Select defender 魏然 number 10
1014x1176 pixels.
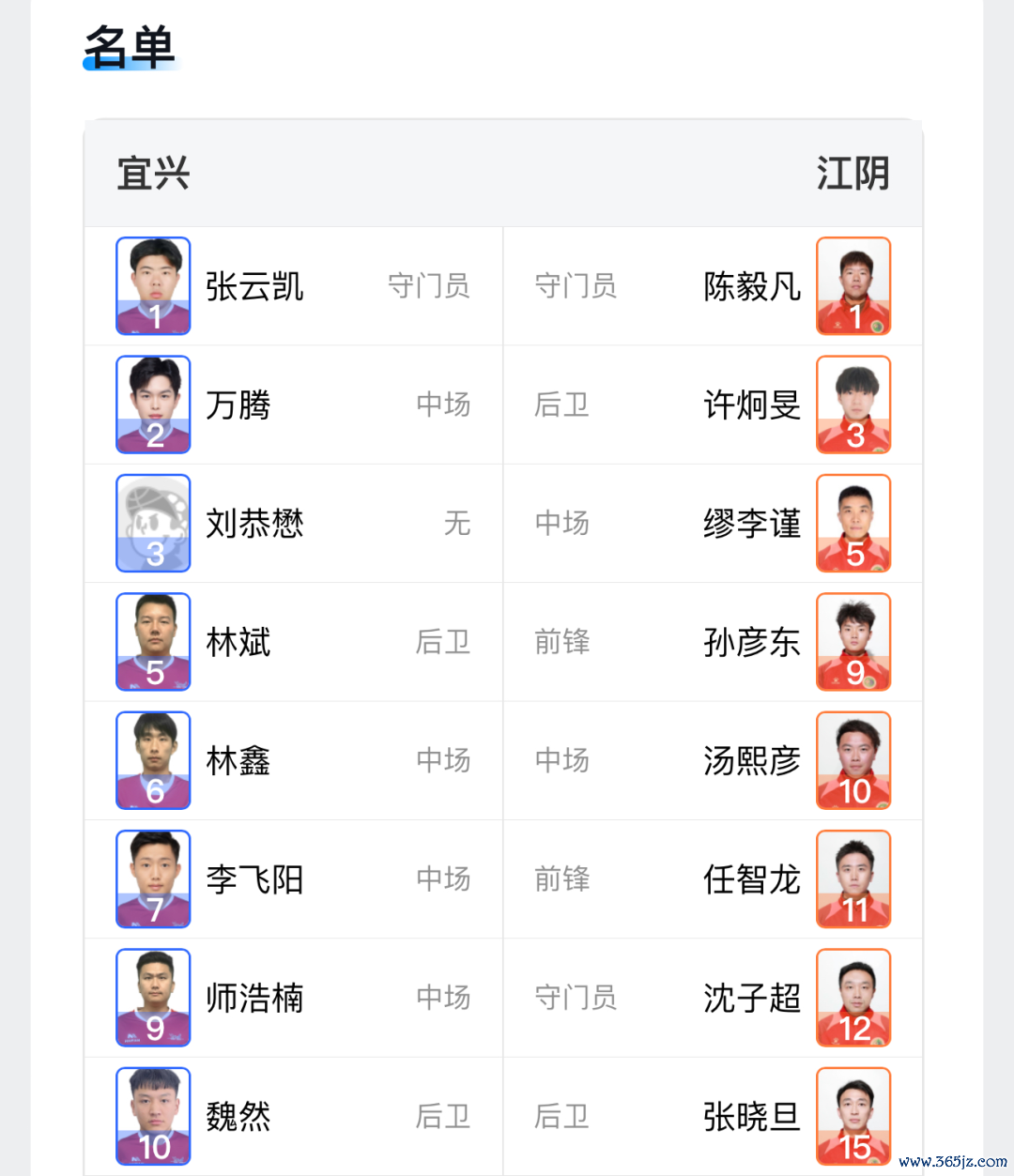pos(238,1116)
